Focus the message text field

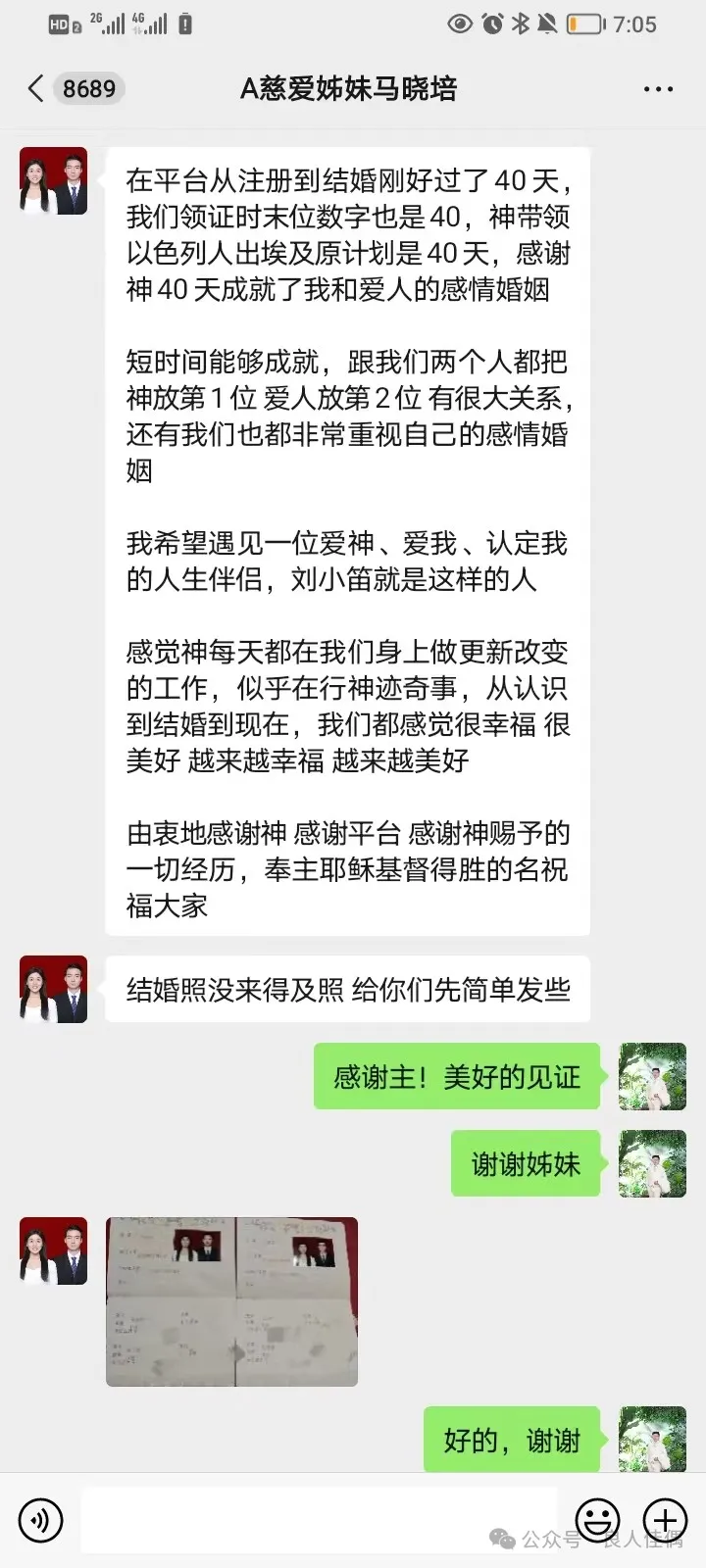pos(319,1520)
